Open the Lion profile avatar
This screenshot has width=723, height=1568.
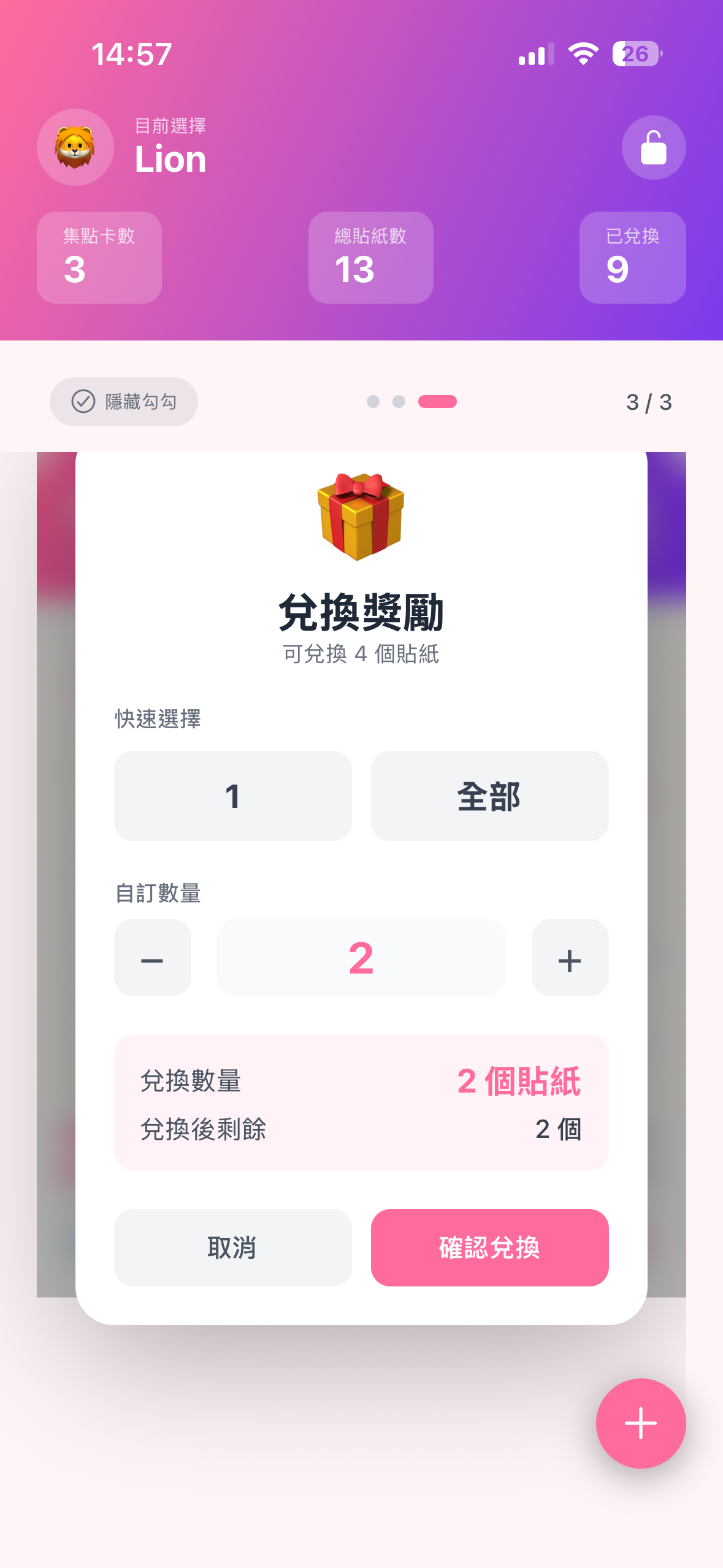coord(75,148)
